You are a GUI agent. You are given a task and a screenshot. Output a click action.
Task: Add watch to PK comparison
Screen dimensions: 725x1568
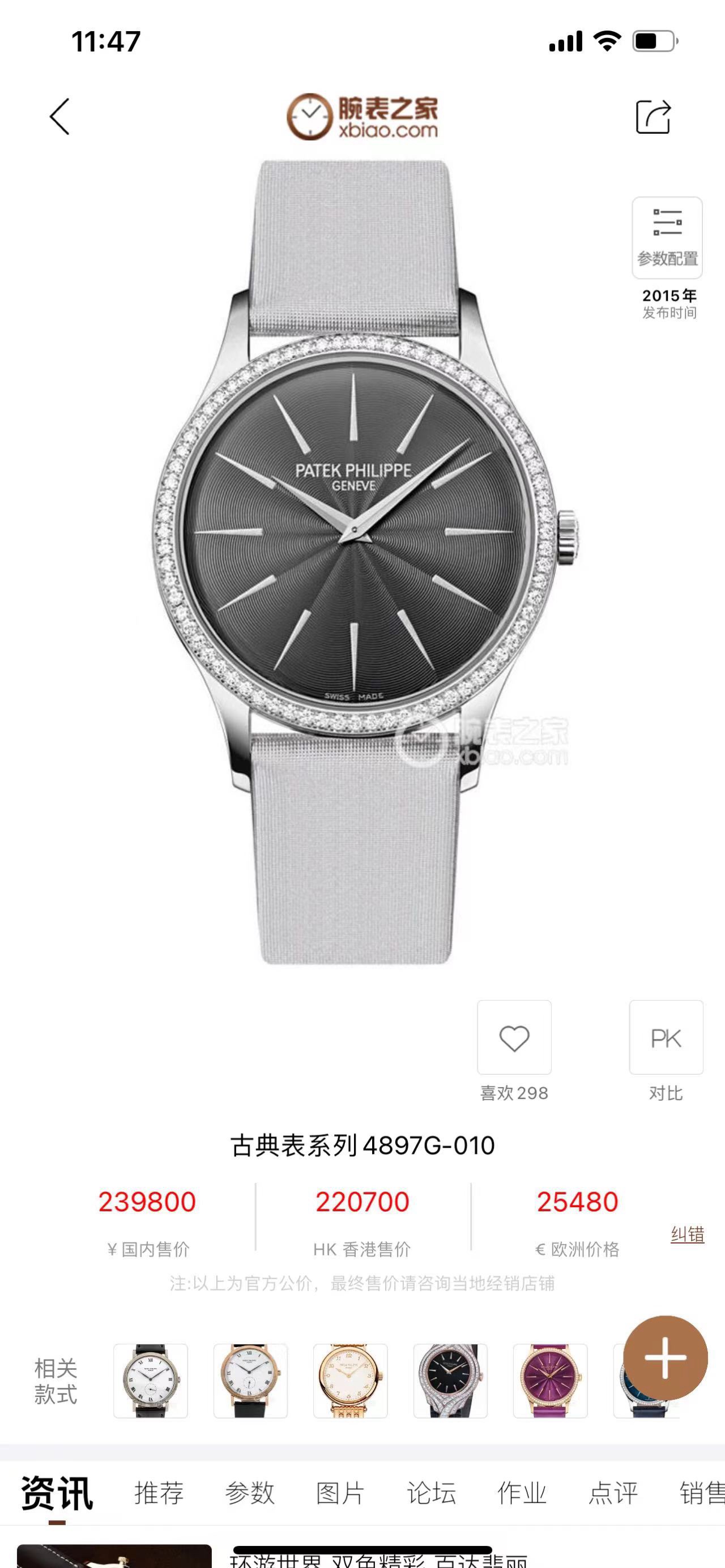coord(666,1038)
